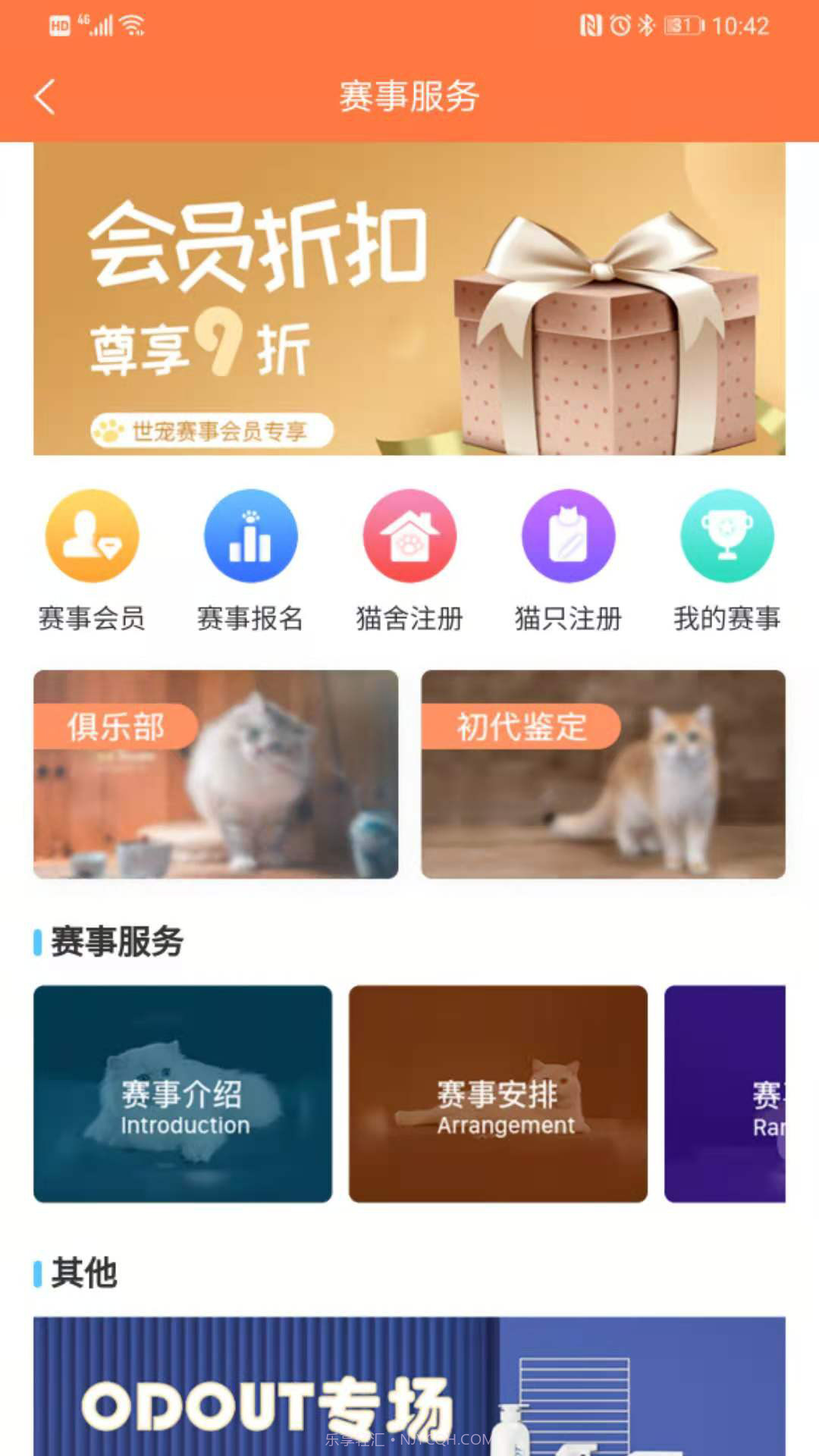Open the 俱乐部 club card

tap(215, 773)
